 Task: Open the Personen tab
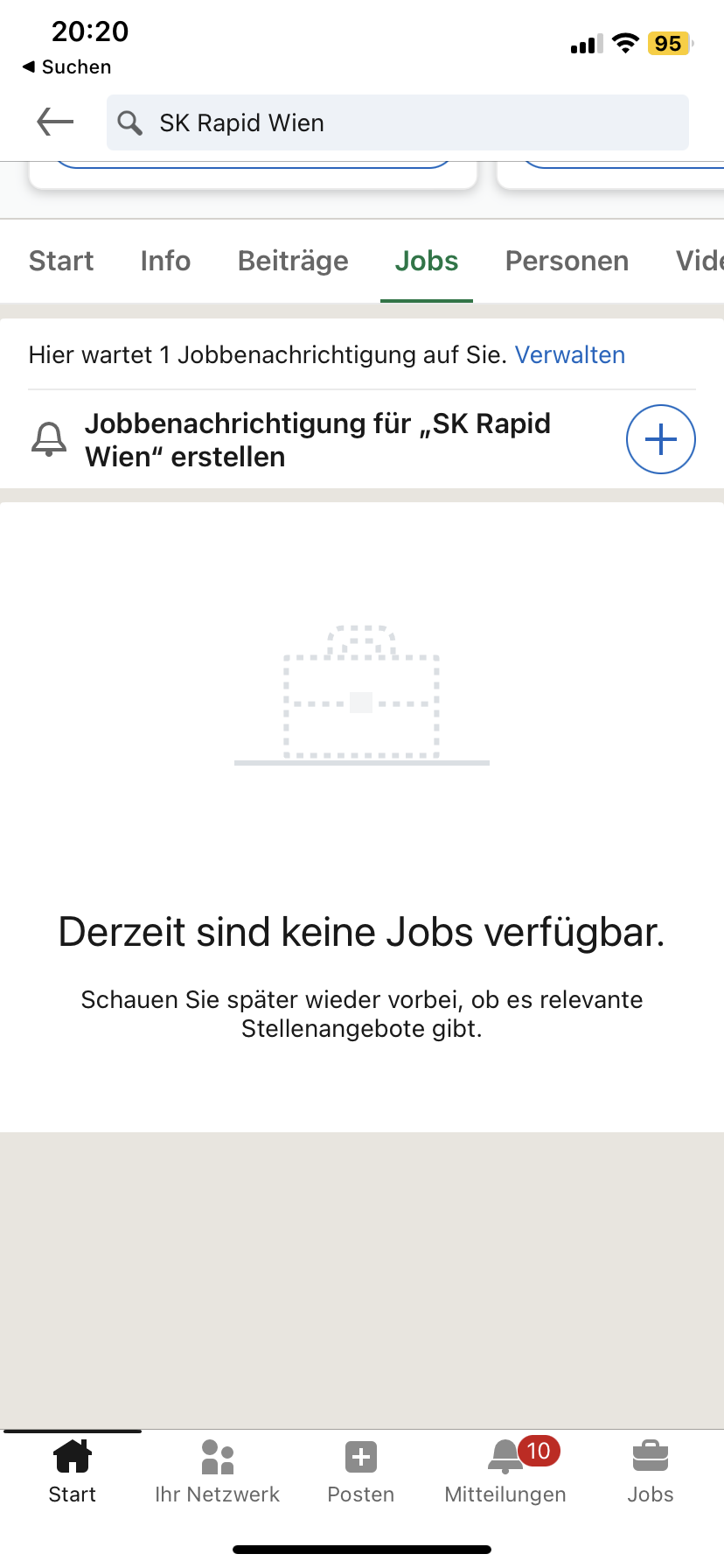[567, 261]
